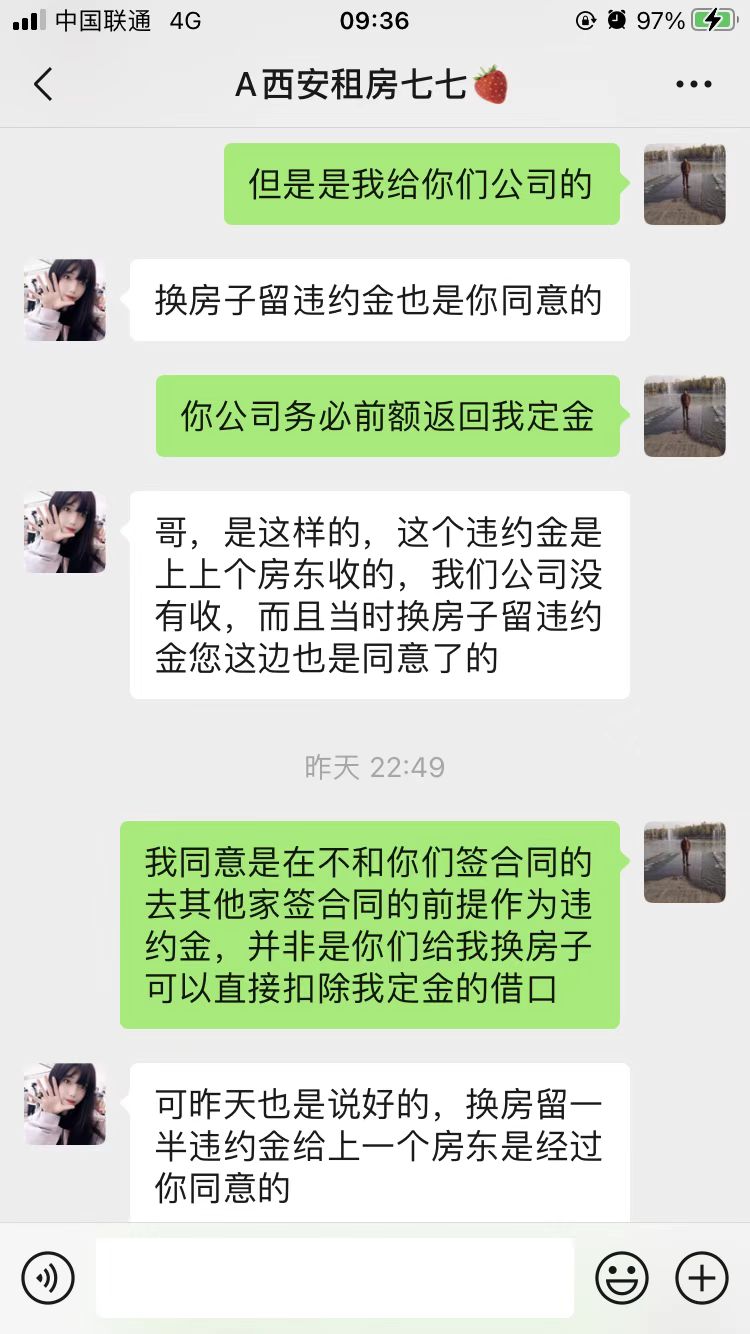Go back to the chat list

tap(43, 85)
